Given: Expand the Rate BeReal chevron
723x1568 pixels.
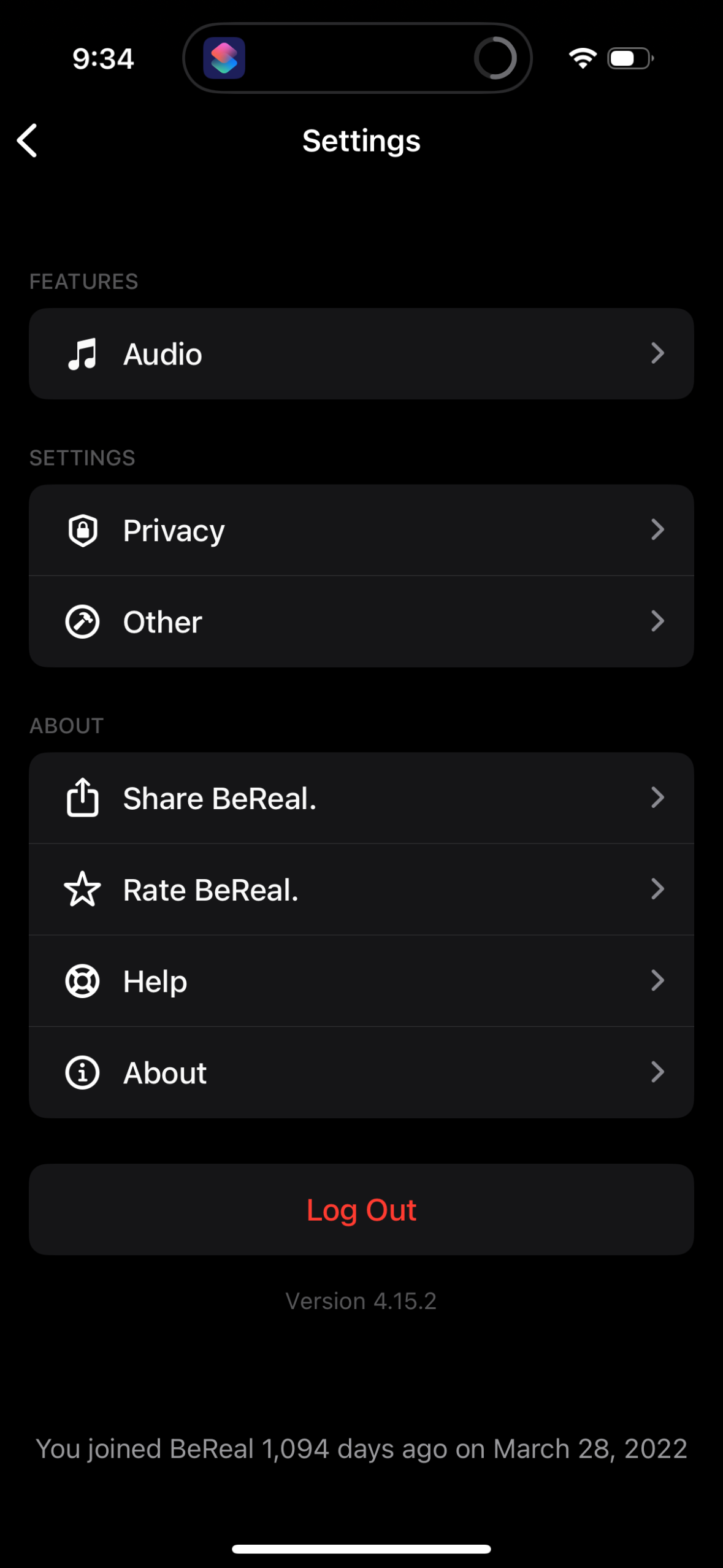Looking at the screenshot, I should pyautogui.click(x=658, y=889).
